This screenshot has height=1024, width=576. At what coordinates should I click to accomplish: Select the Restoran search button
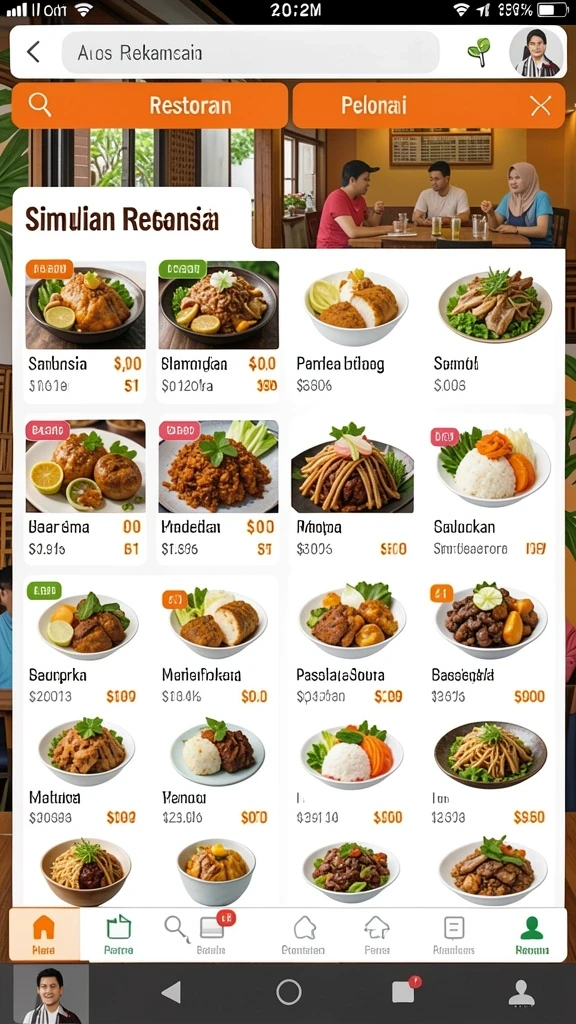coord(150,105)
